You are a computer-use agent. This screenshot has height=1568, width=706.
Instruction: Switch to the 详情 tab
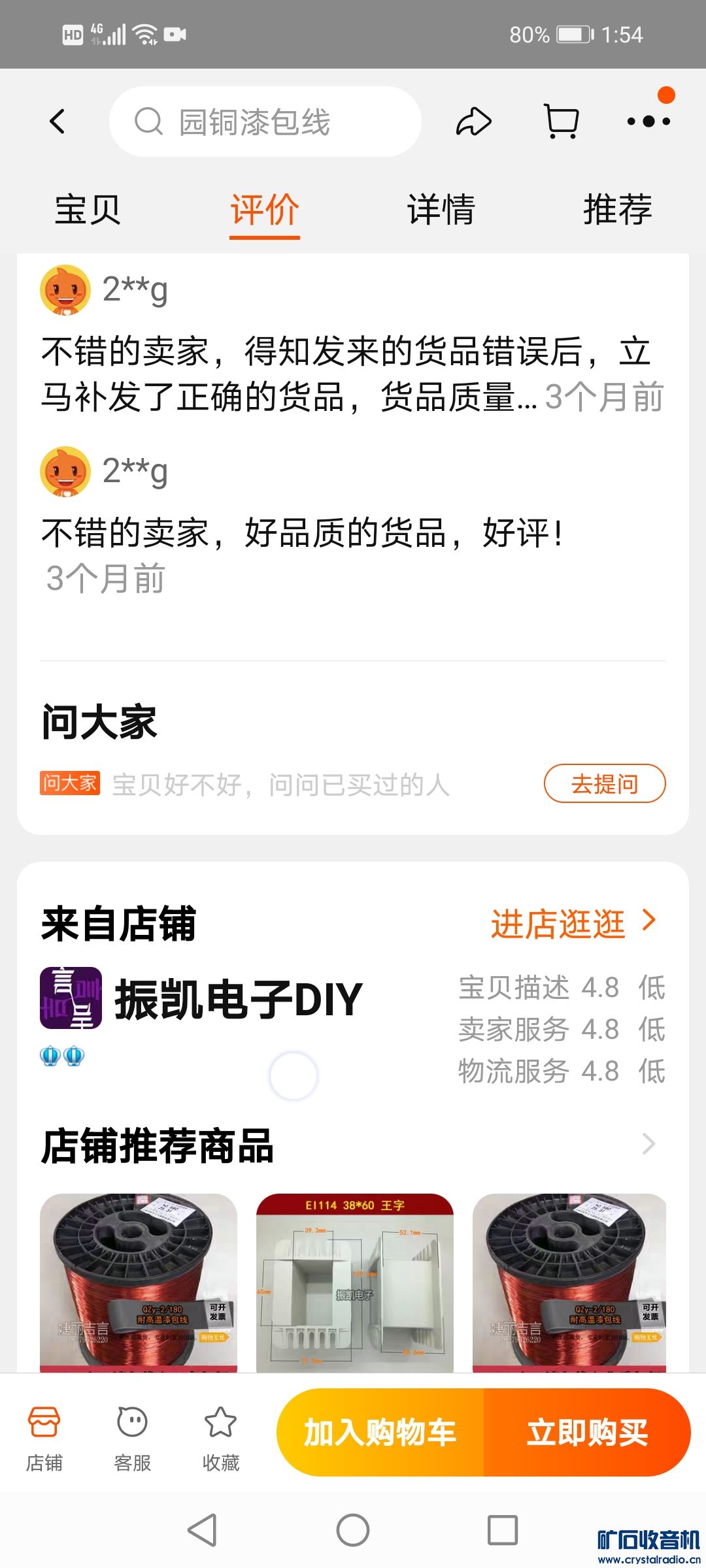tap(441, 210)
